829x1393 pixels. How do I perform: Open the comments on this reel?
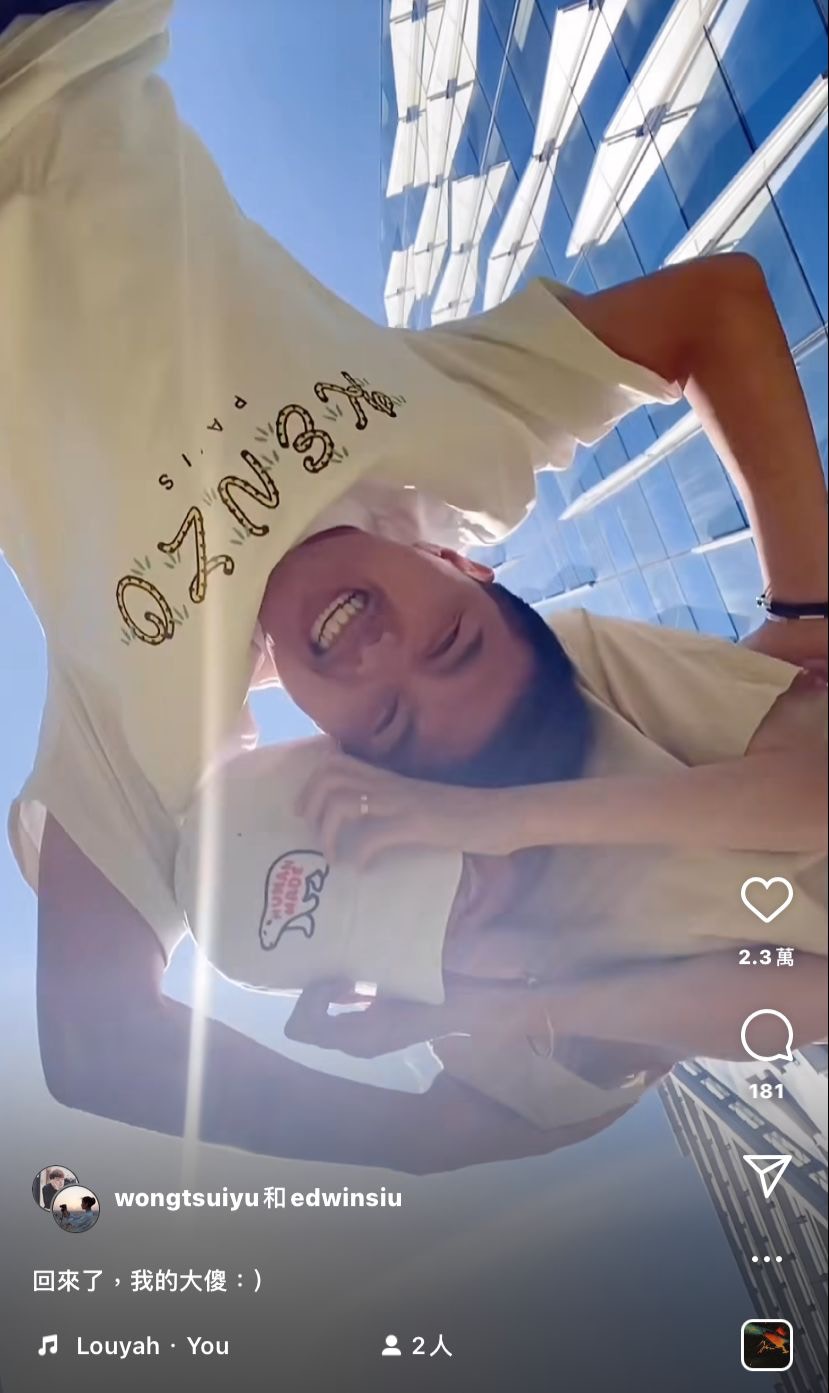tap(766, 1035)
